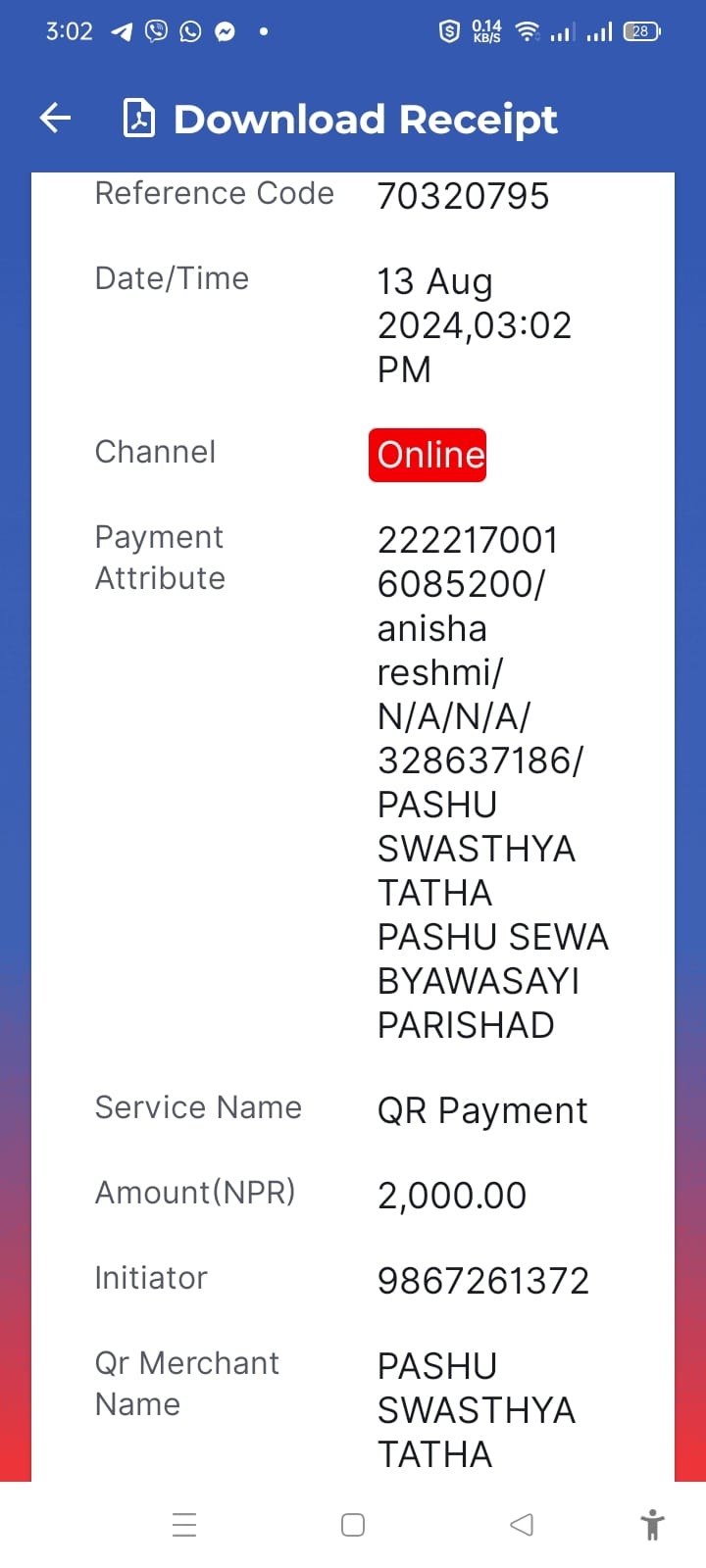Open recent apps from the navigation bar
The width and height of the screenshot is (706, 1568).
point(184,1525)
